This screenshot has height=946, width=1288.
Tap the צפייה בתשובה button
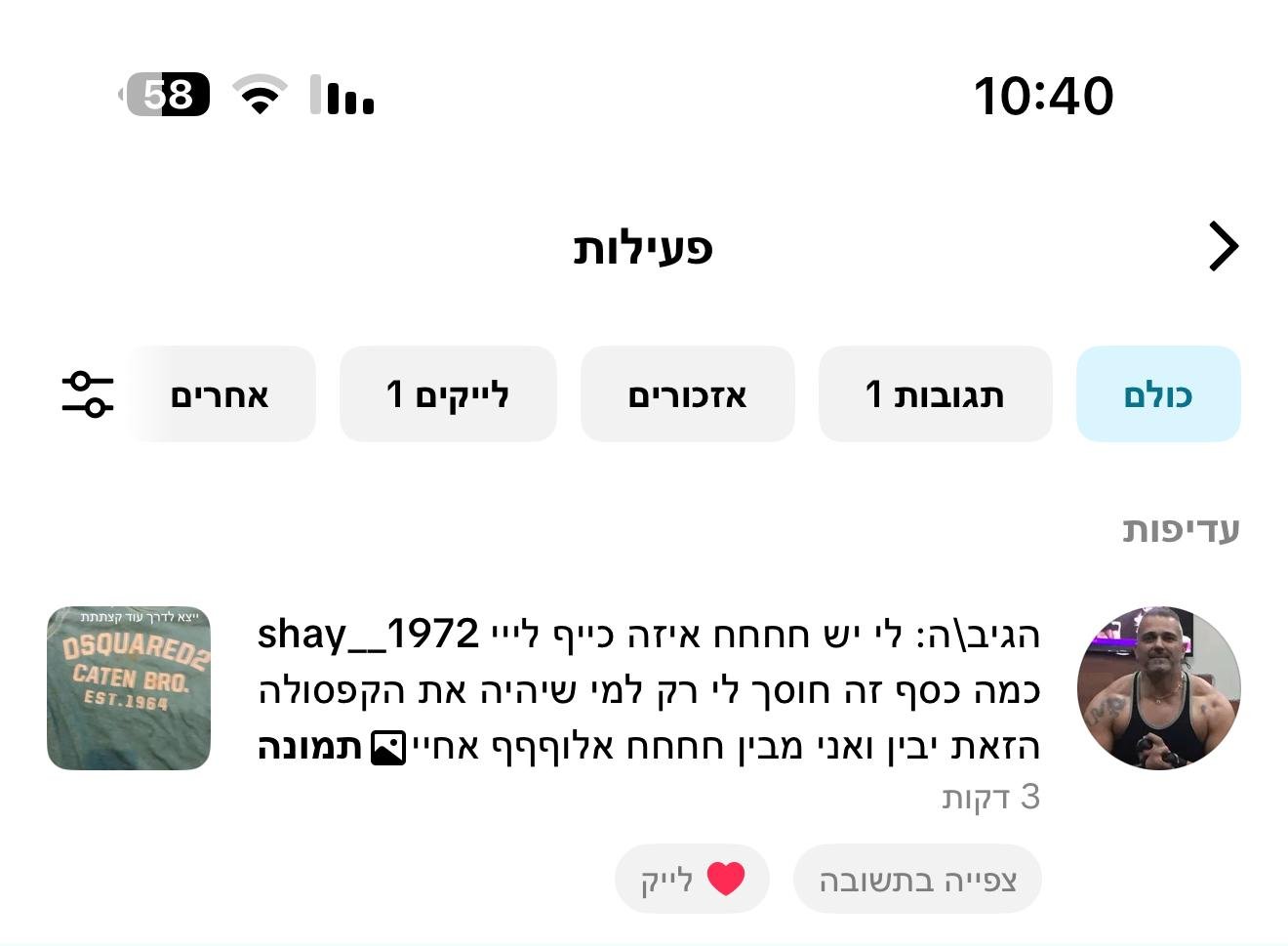[x=917, y=880]
